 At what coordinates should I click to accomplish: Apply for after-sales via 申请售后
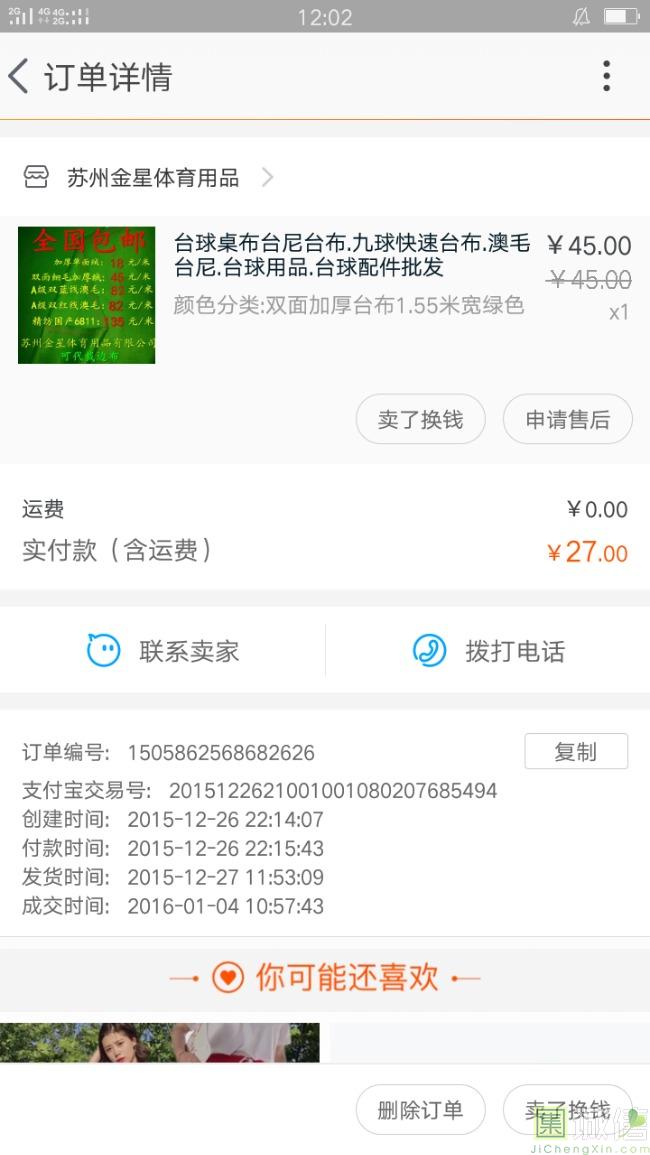click(567, 420)
